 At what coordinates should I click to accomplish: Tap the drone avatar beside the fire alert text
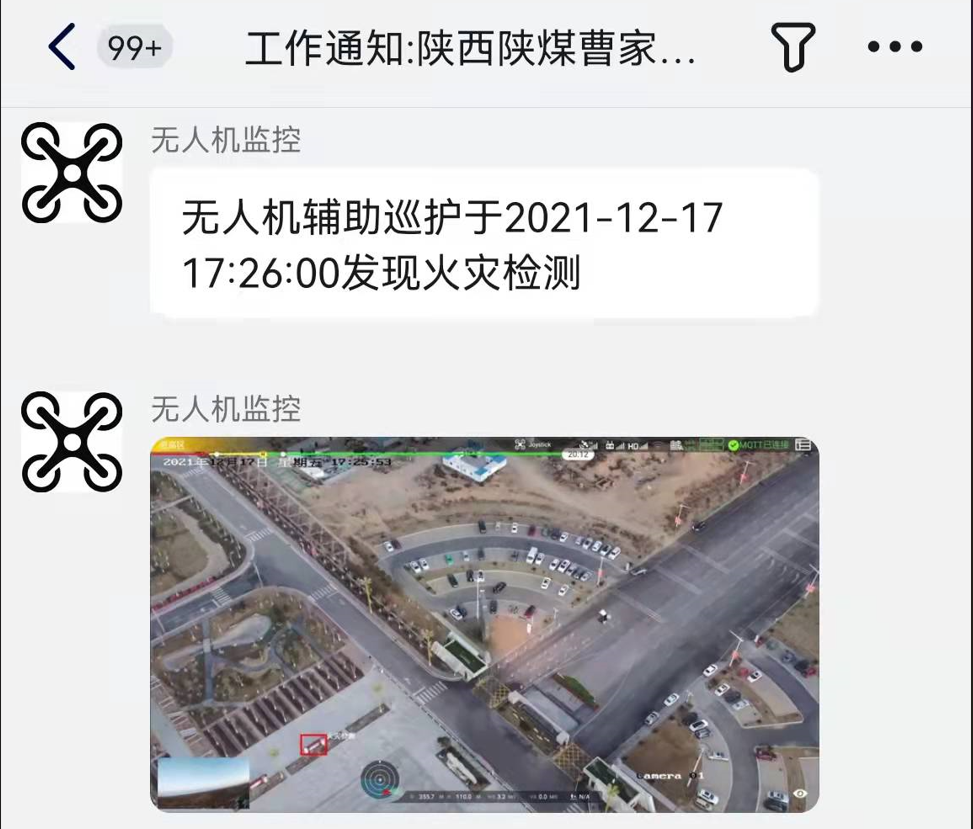[x=72, y=173]
